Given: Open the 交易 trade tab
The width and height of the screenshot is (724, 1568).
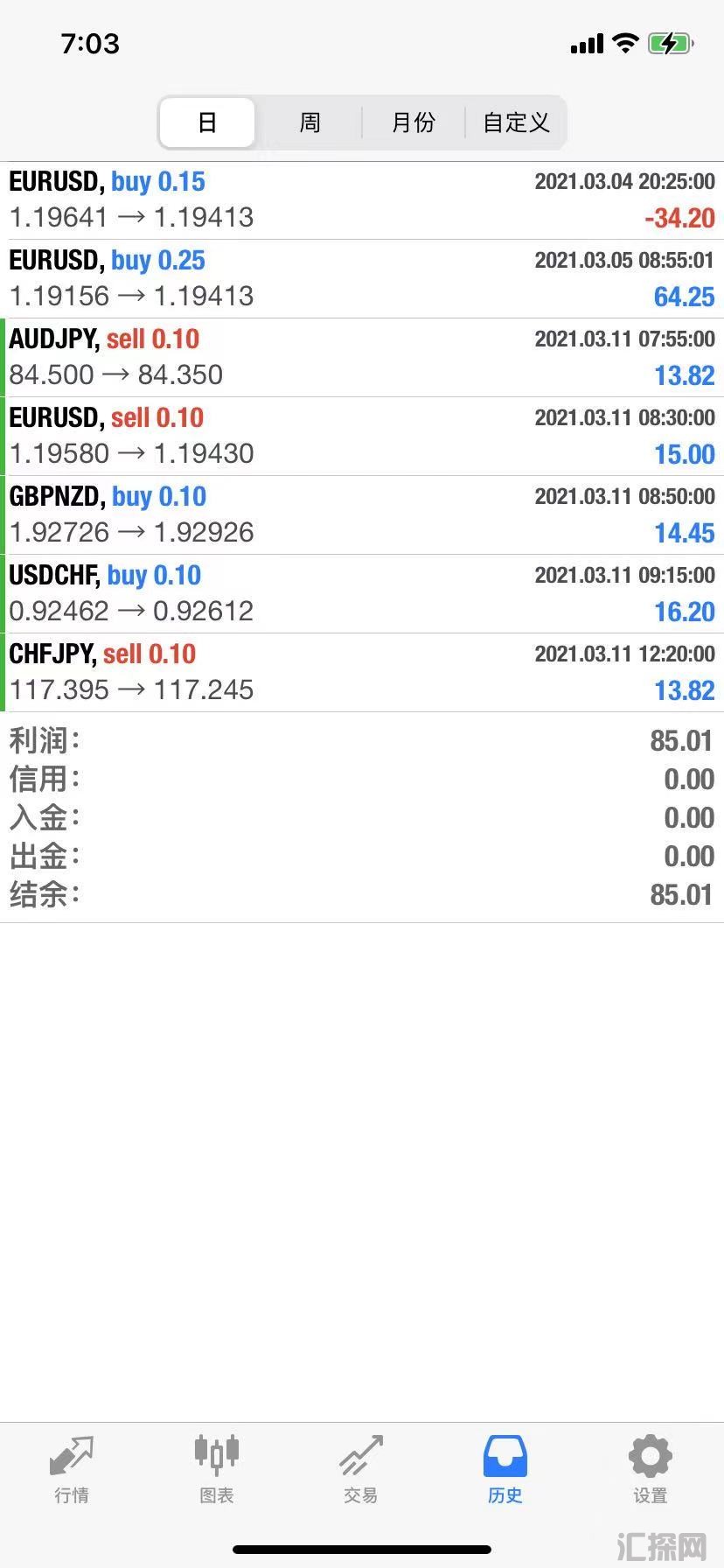Looking at the screenshot, I should point(361,1470).
